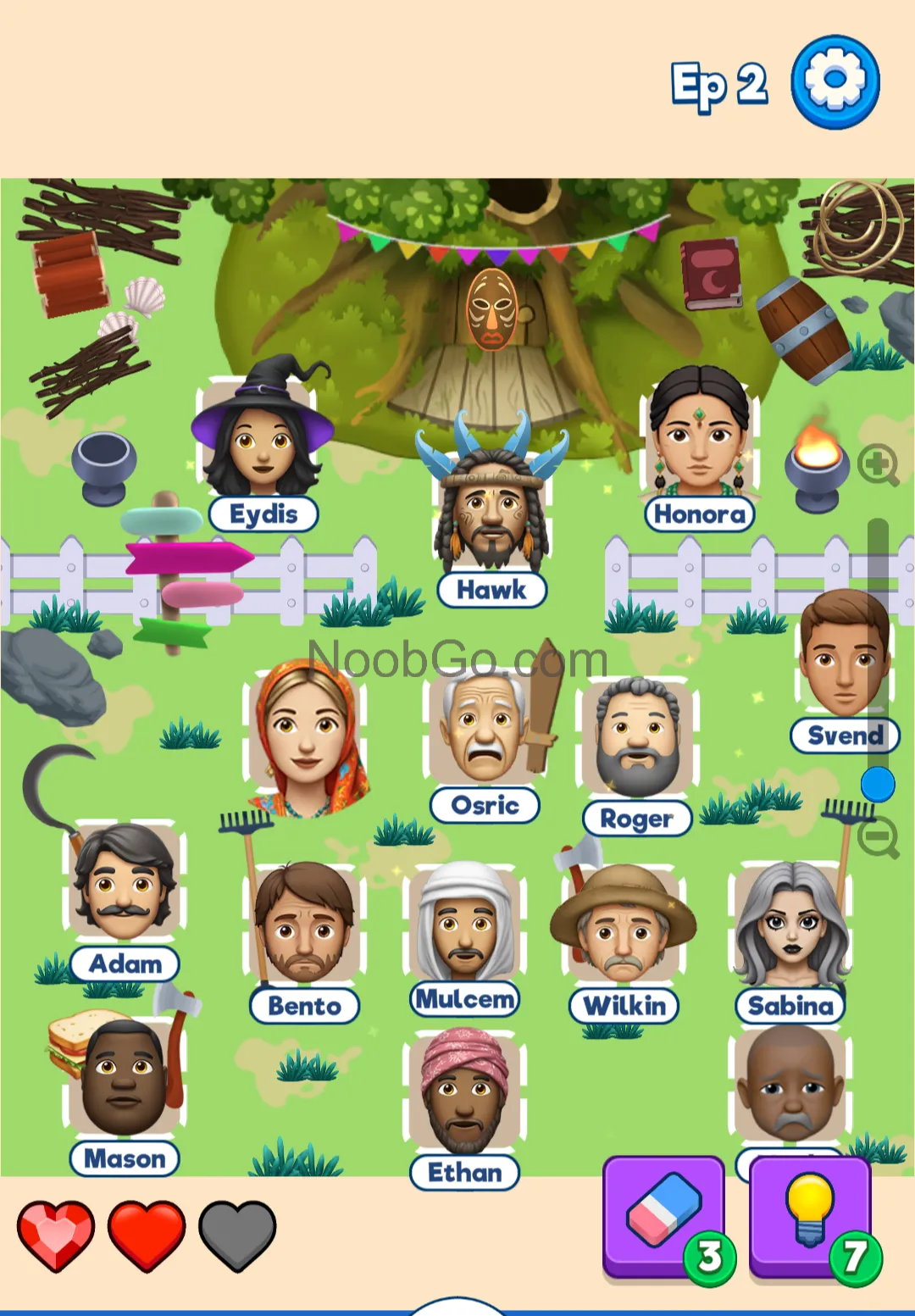Open Ethan's character card
Screen dimensions: 915x1316
coord(464,1093)
